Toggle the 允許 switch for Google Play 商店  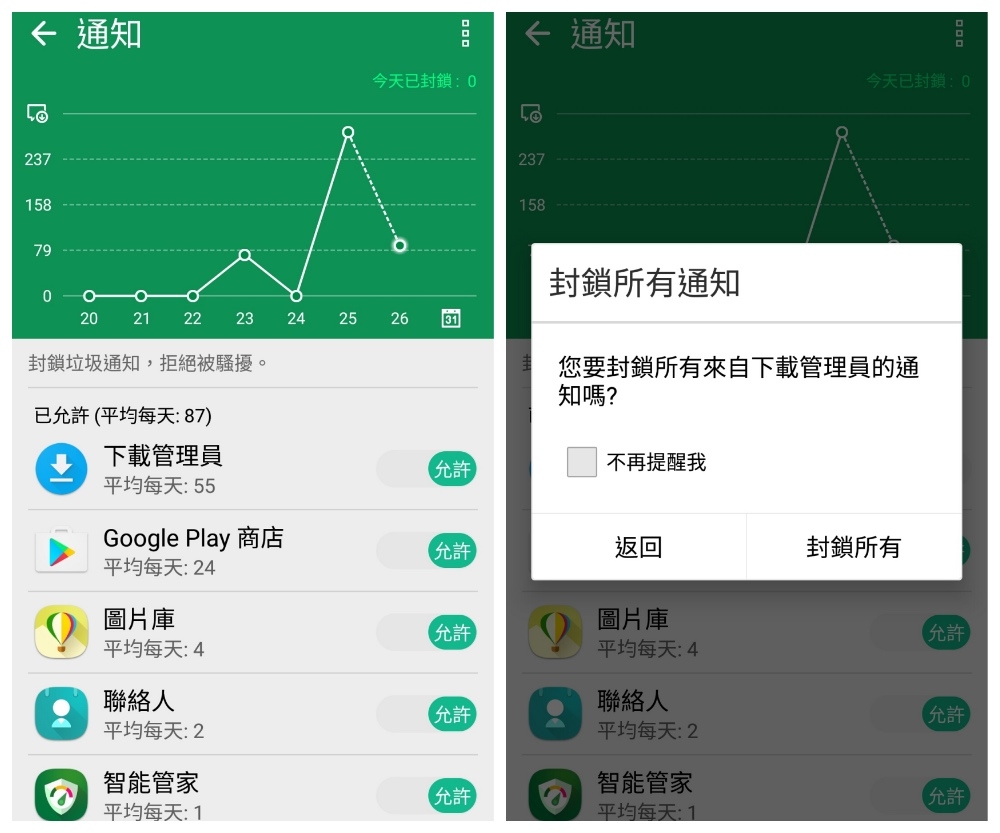coord(428,551)
